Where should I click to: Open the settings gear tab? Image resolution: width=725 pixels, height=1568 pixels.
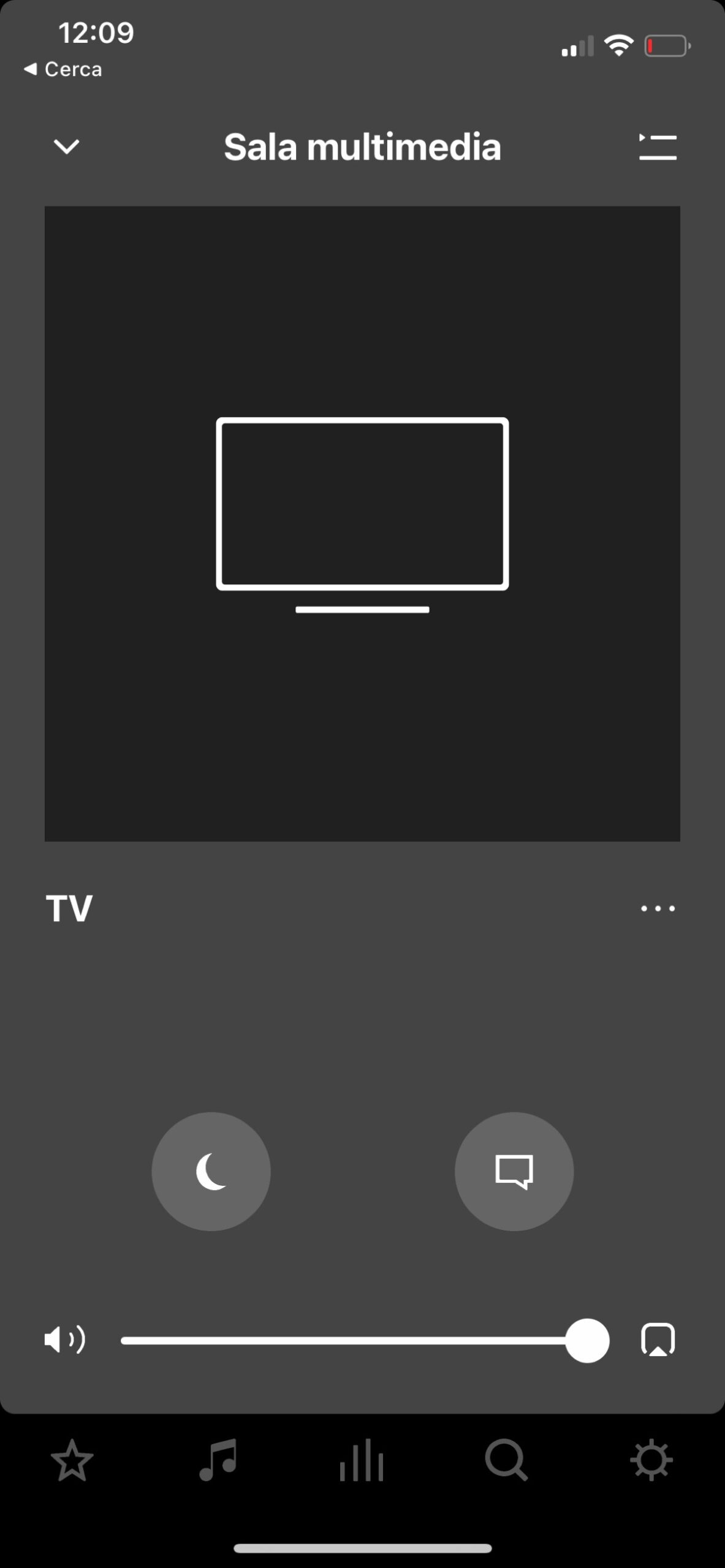pos(651,1461)
